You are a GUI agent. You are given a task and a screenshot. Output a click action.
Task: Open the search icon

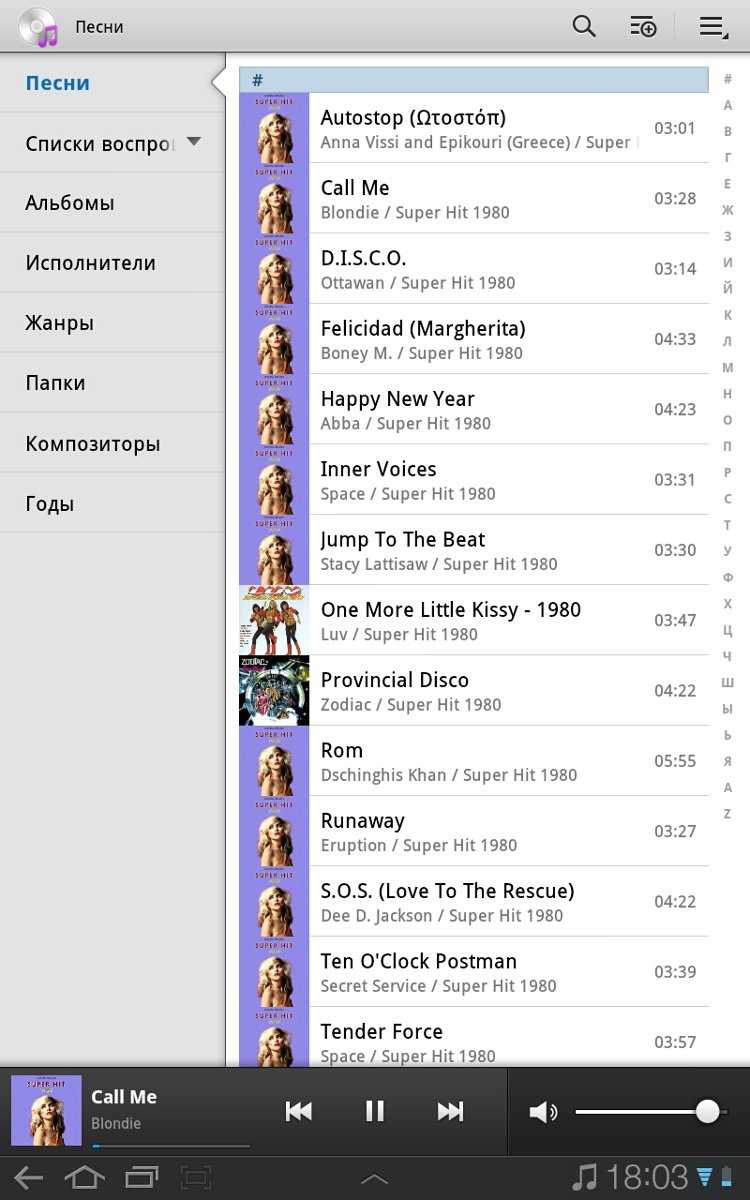(584, 27)
